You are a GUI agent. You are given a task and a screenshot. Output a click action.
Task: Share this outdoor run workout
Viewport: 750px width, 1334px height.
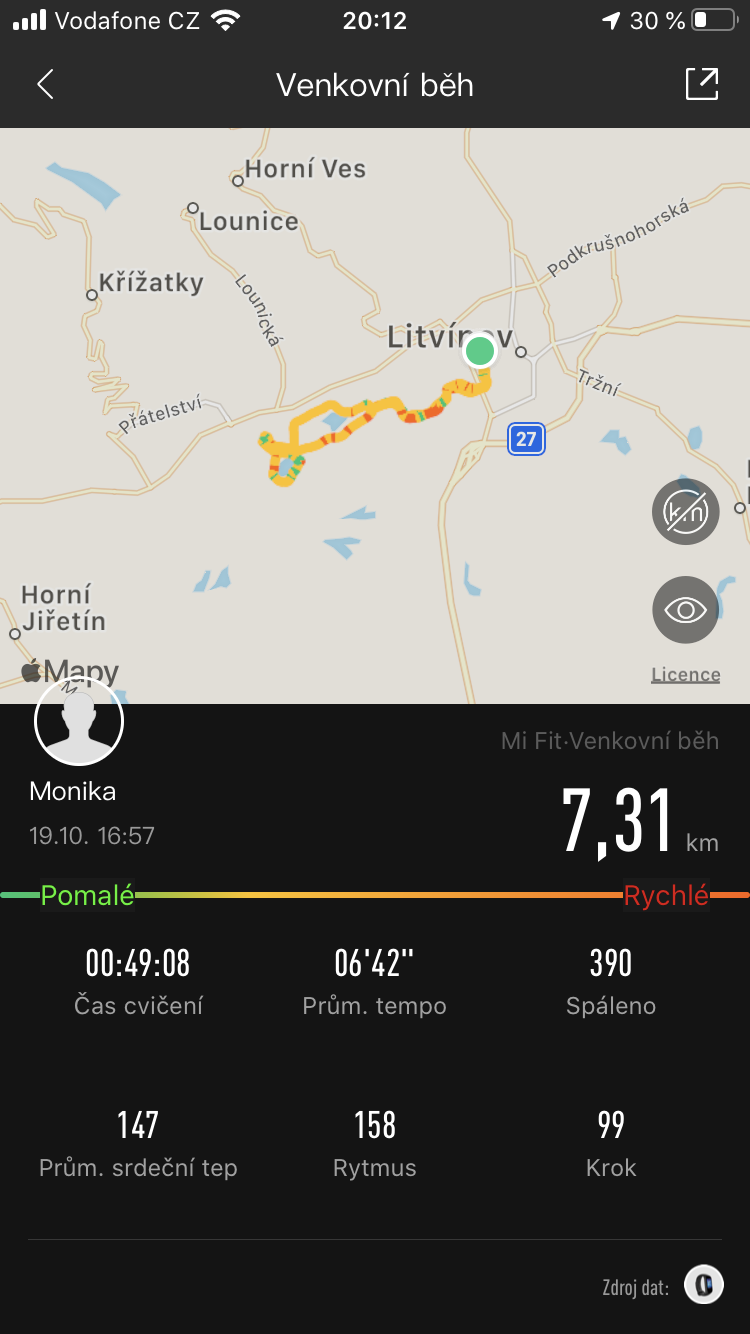(702, 84)
